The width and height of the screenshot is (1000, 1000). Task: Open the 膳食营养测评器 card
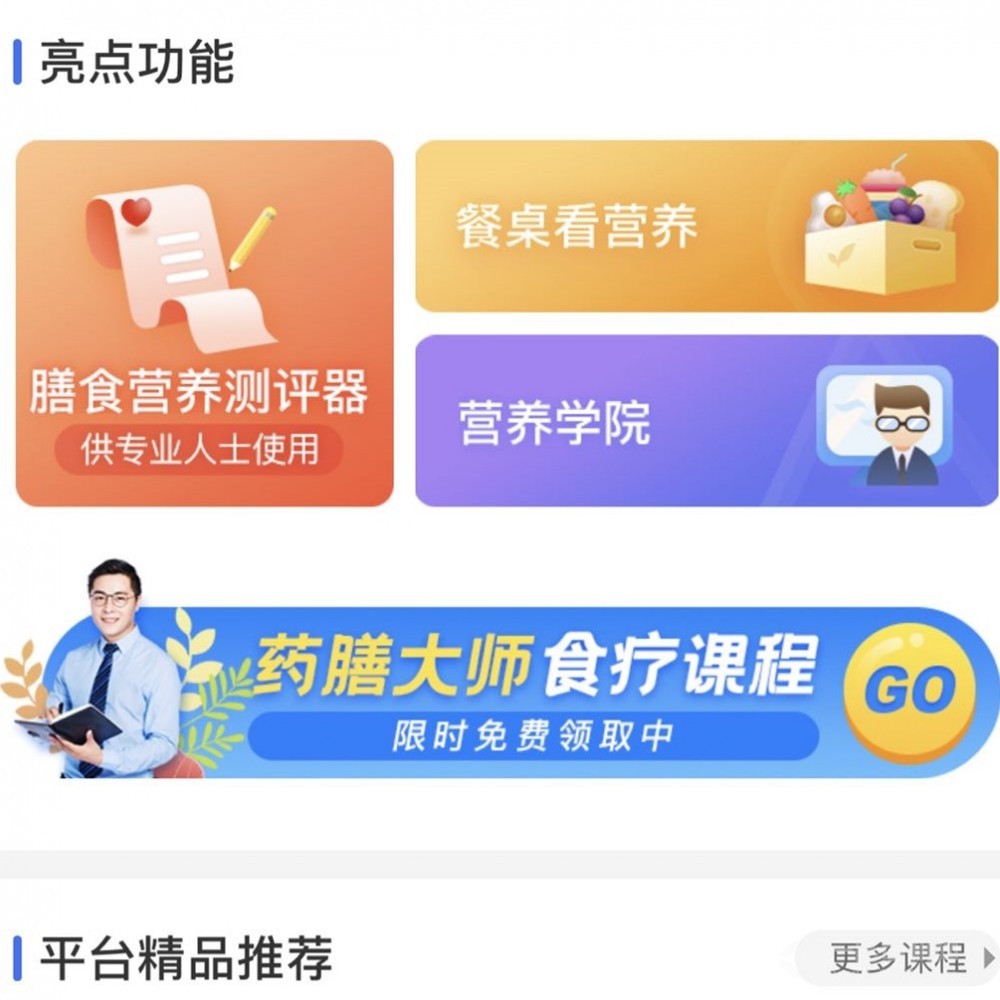pos(204,323)
